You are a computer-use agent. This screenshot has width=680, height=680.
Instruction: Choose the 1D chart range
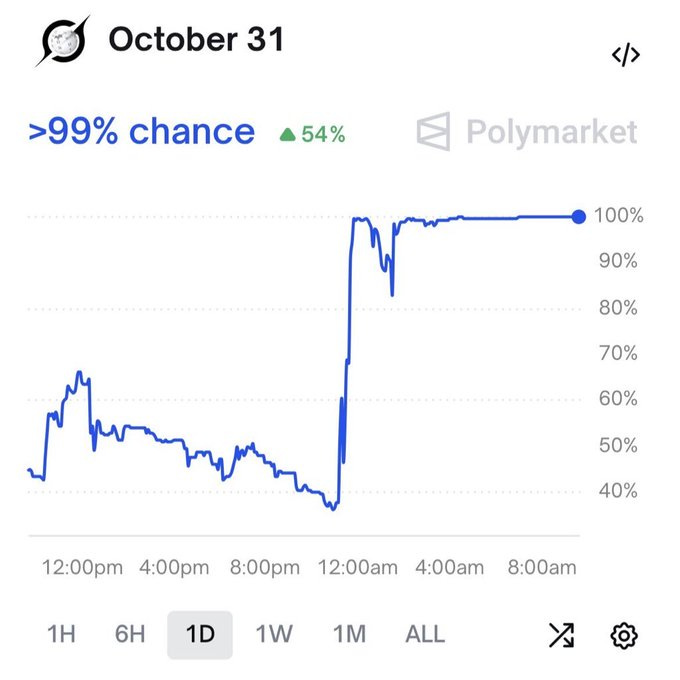click(x=200, y=634)
